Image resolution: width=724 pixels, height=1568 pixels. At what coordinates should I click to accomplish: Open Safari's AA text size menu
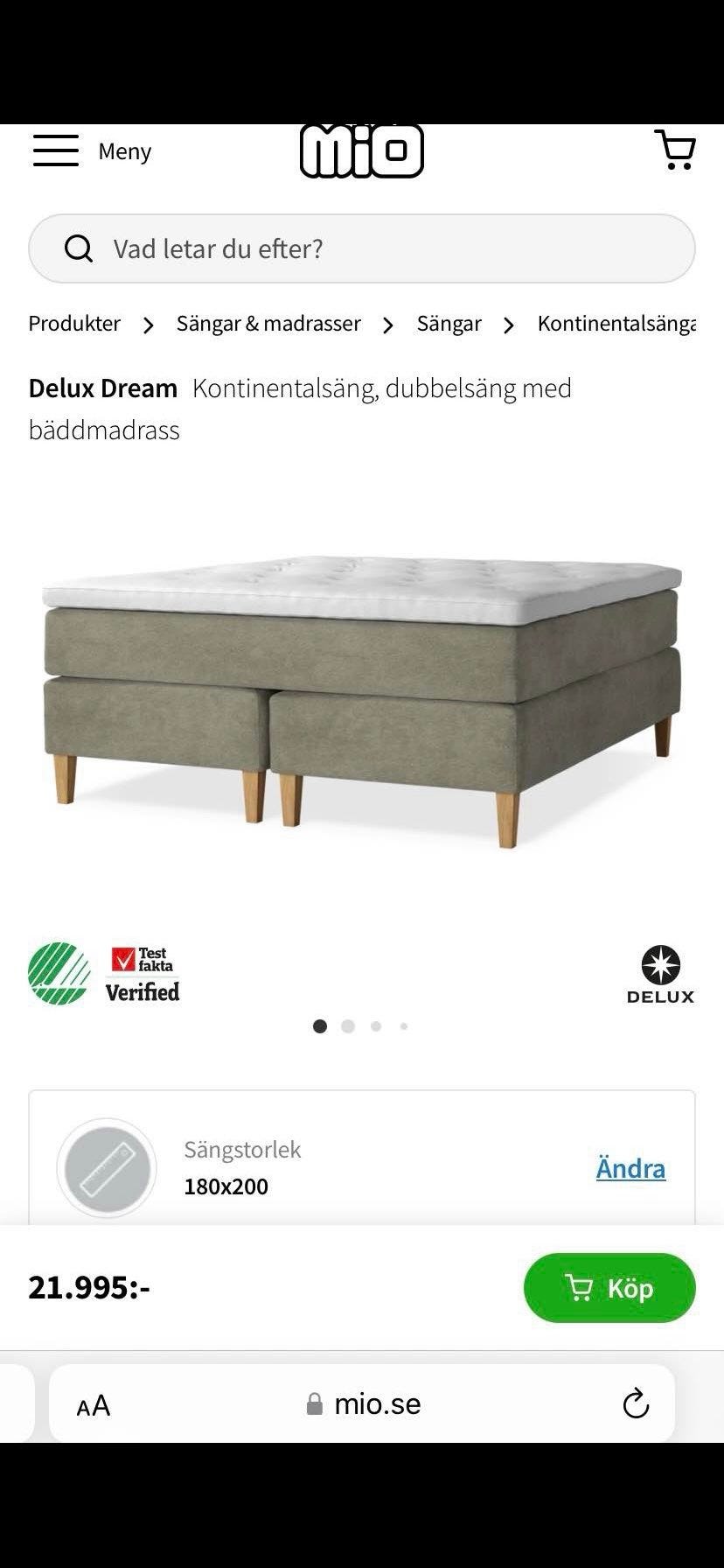[94, 1405]
